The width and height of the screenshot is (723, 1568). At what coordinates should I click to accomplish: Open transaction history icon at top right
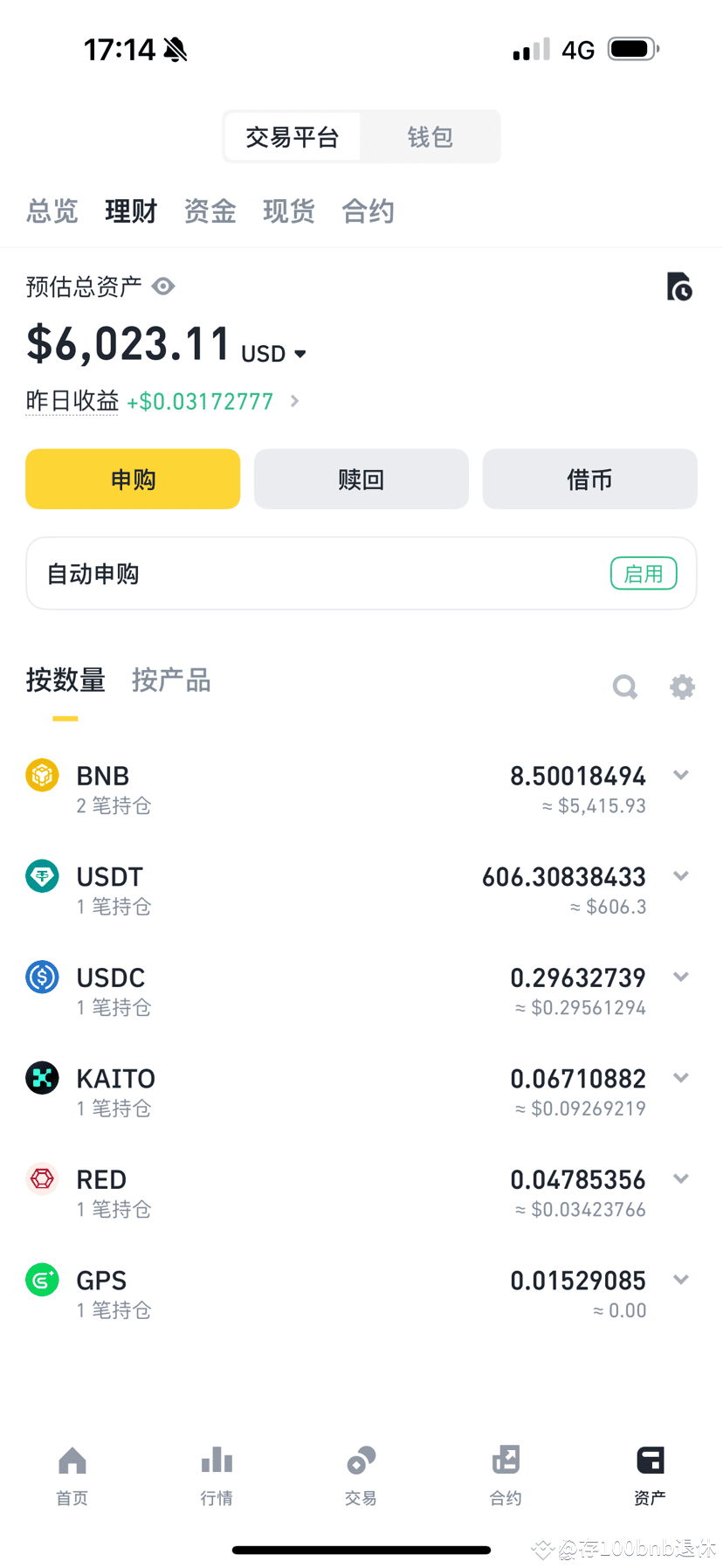pyautogui.click(x=680, y=287)
